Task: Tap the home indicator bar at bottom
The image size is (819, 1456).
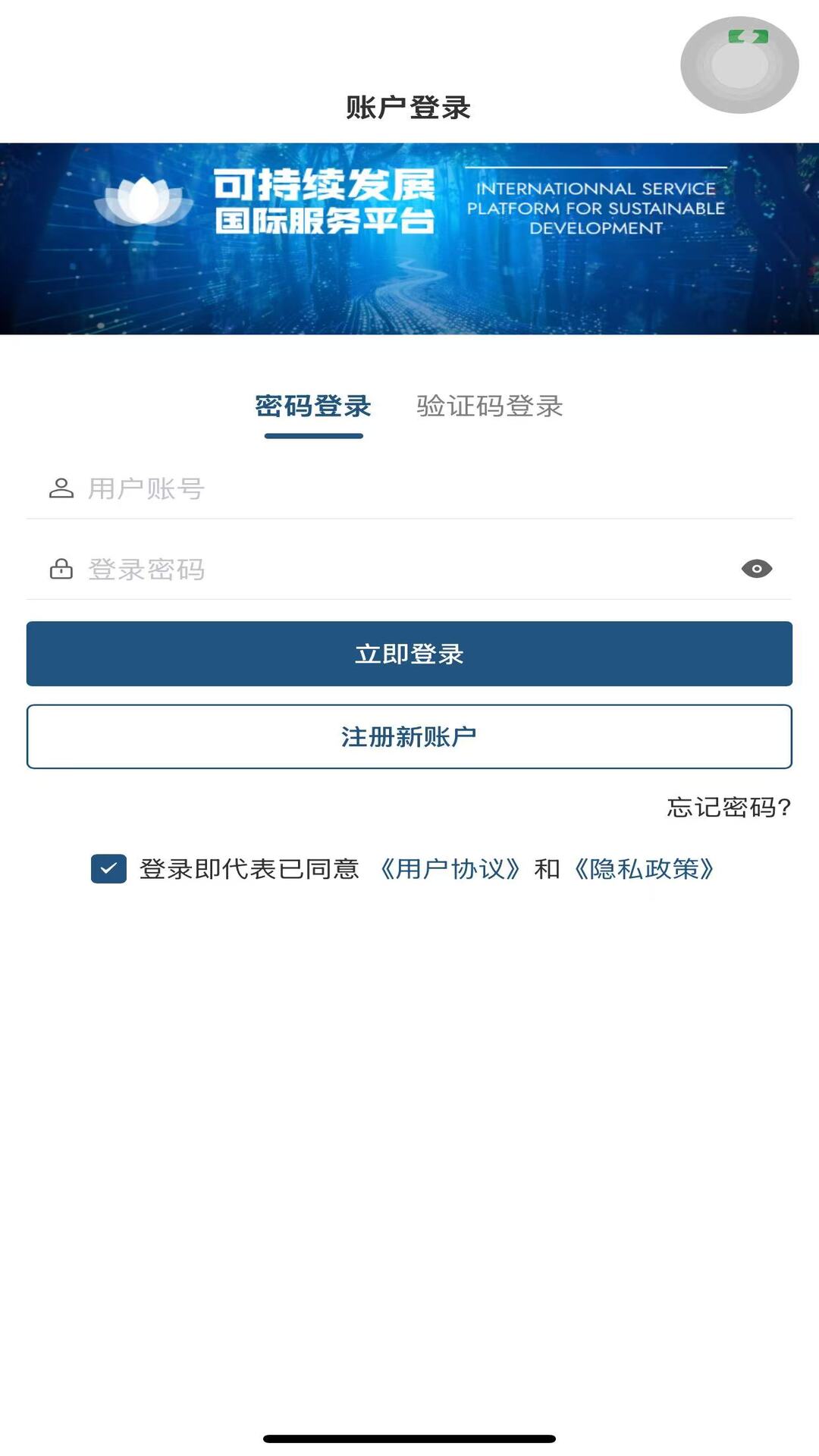Action: click(x=409, y=1436)
